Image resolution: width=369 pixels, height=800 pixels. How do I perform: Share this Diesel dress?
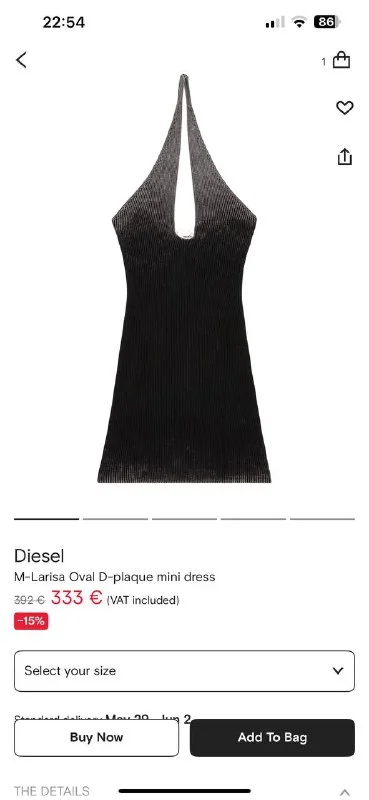tap(345, 156)
